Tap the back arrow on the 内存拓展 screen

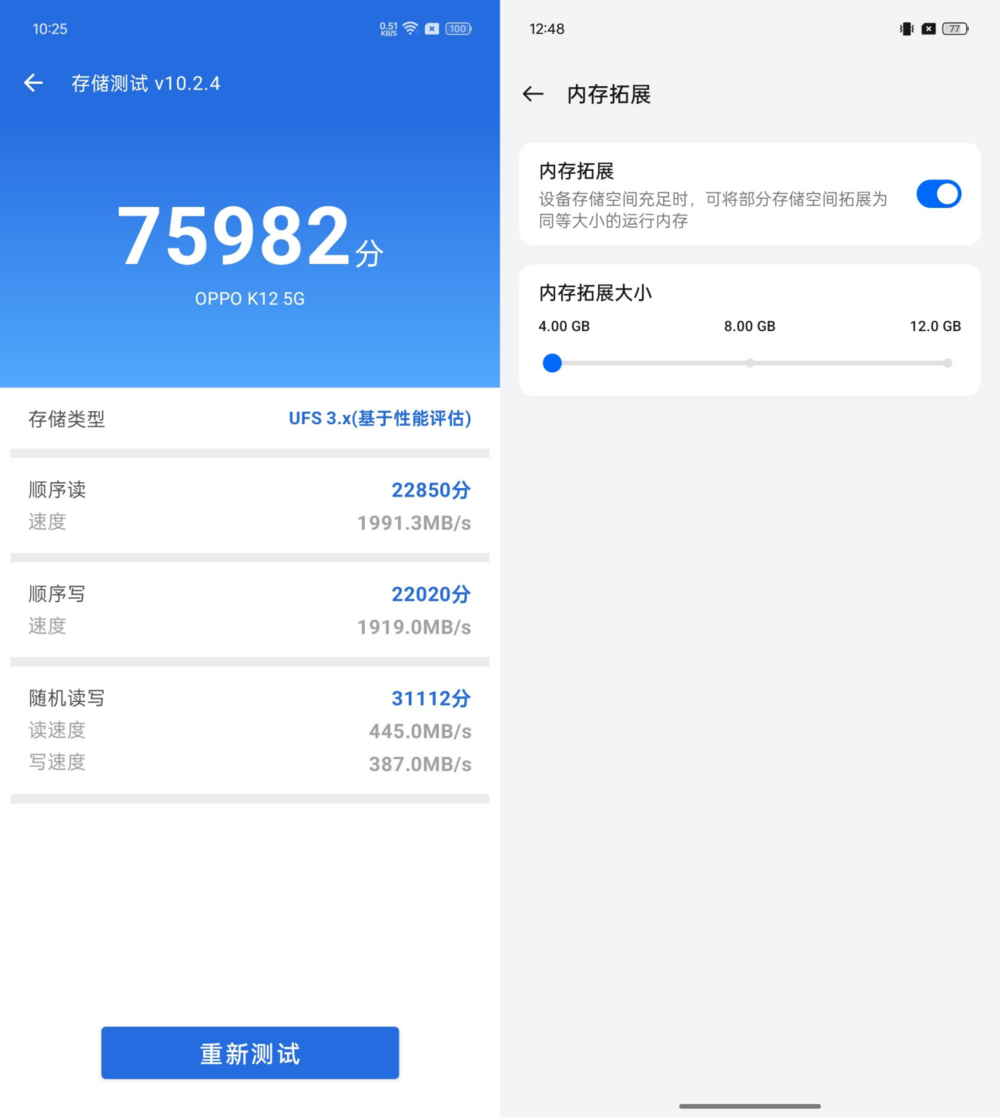(x=532, y=94)
